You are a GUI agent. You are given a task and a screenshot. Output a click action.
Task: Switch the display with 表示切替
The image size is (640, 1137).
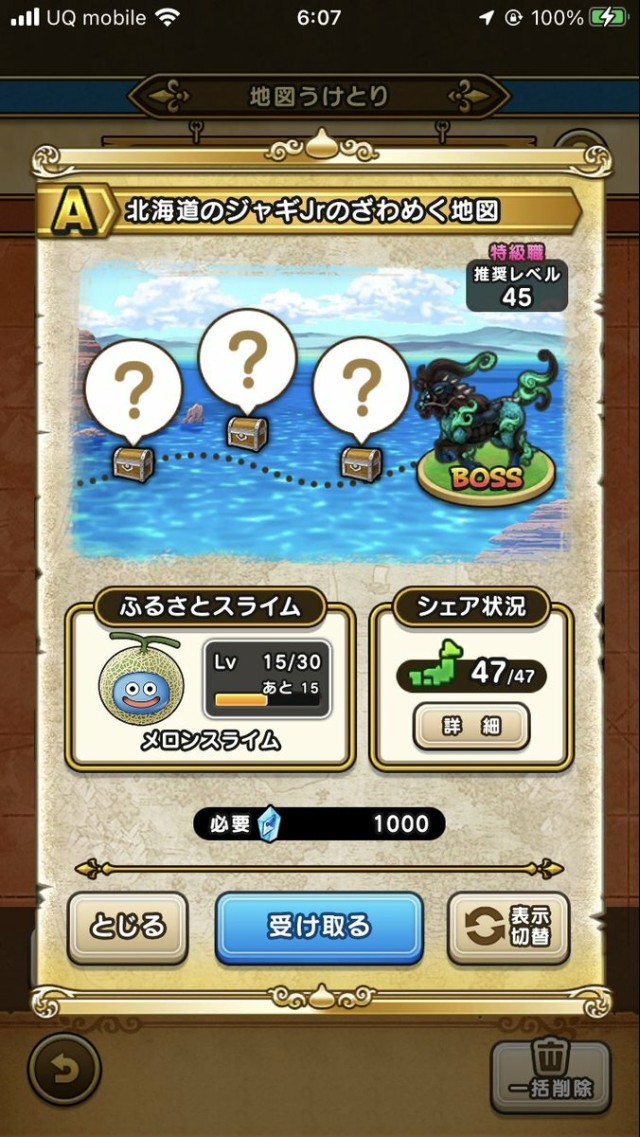(x=507, y=927)
